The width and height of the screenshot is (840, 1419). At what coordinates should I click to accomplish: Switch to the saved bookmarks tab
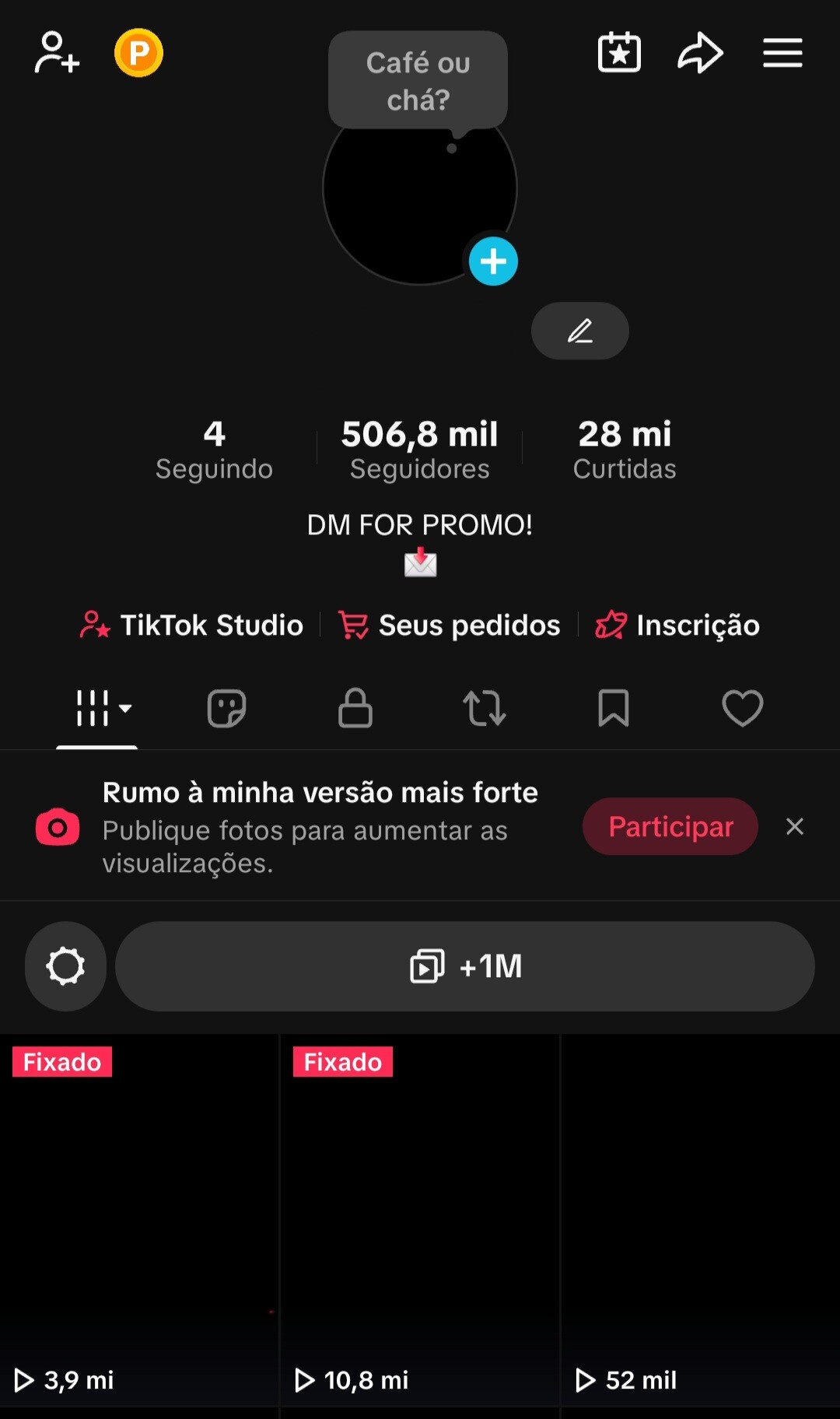(x=614, y=708)
